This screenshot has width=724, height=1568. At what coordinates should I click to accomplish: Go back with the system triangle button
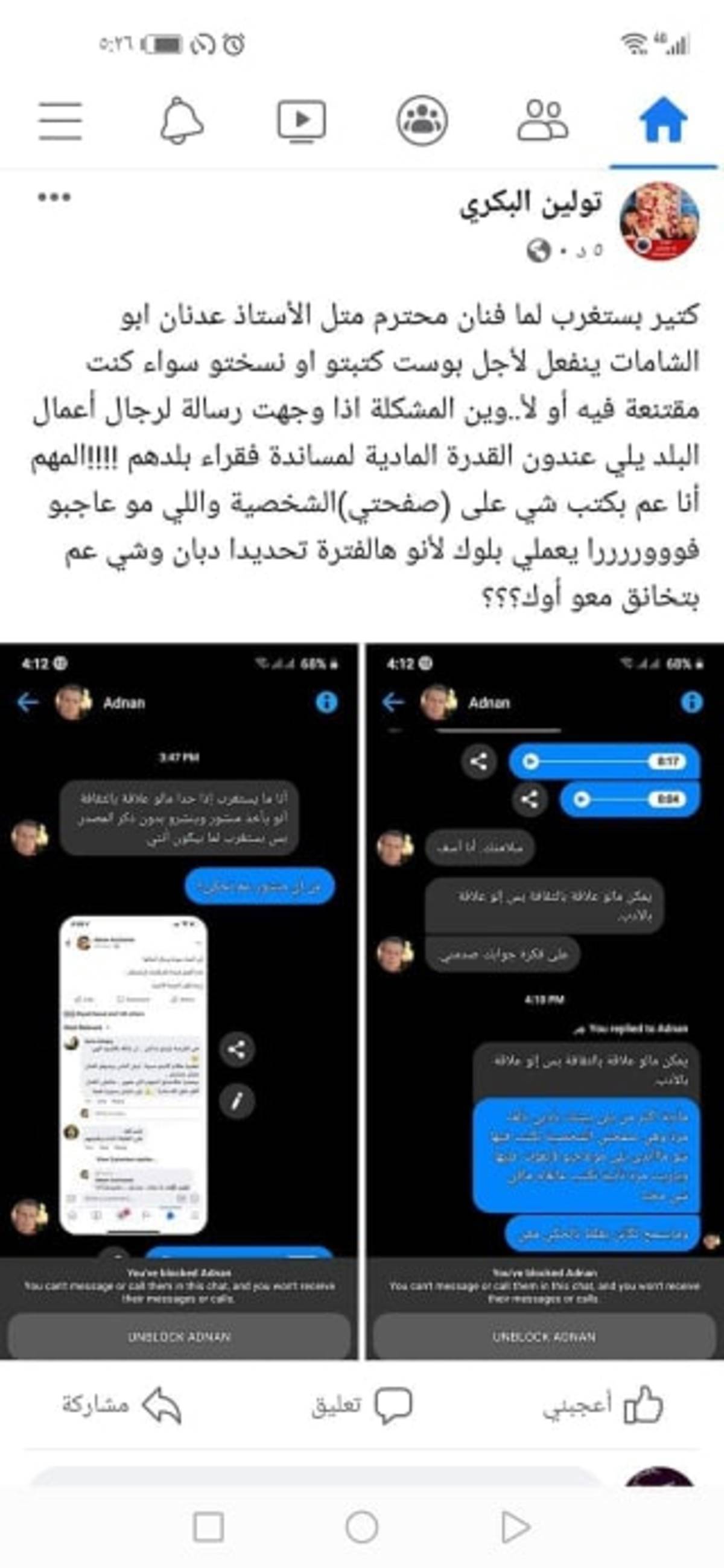click(x=515, y=1526)
